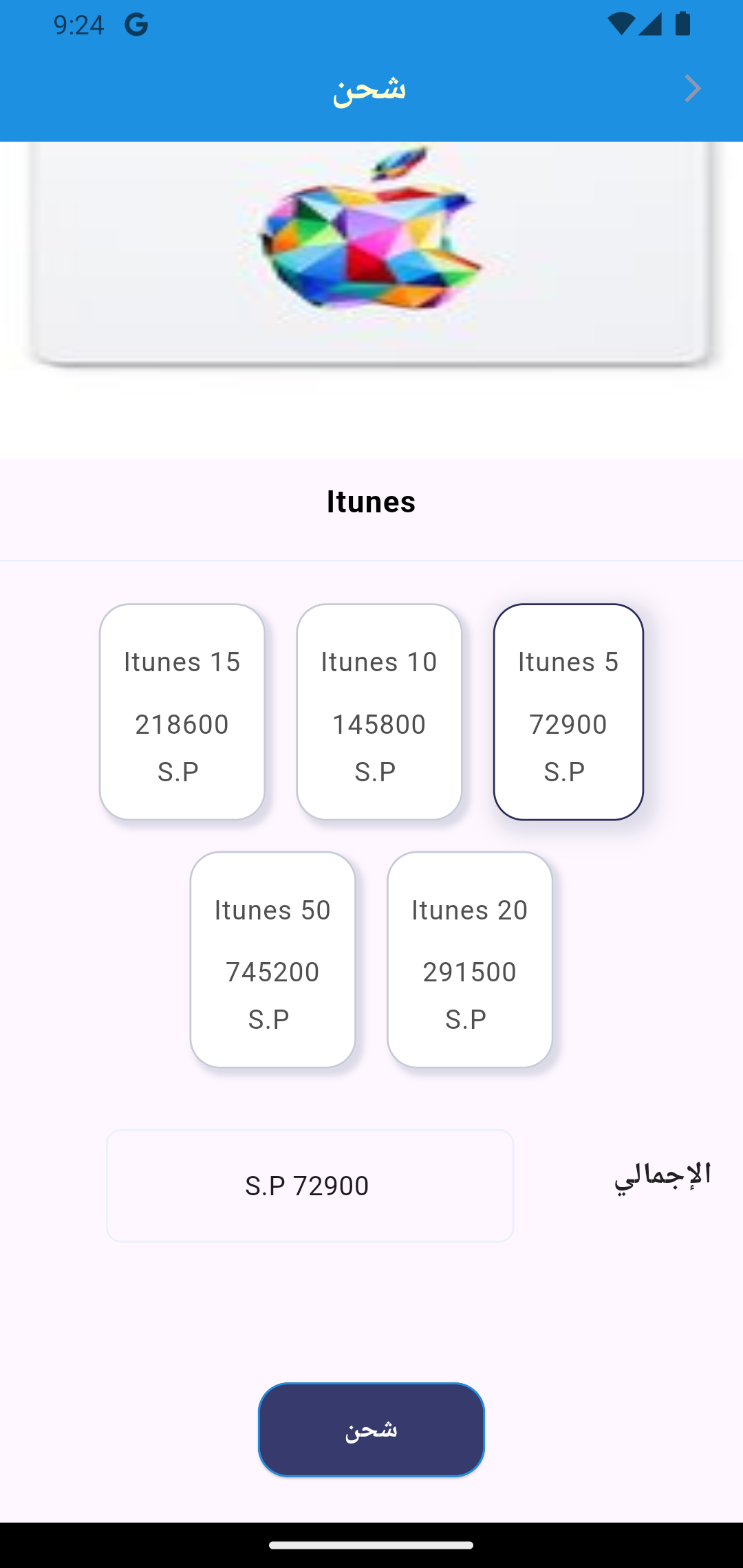Select the Itunes 50 package
Viewport: 743px width, 1568px height.
click(x=273, y=959)
